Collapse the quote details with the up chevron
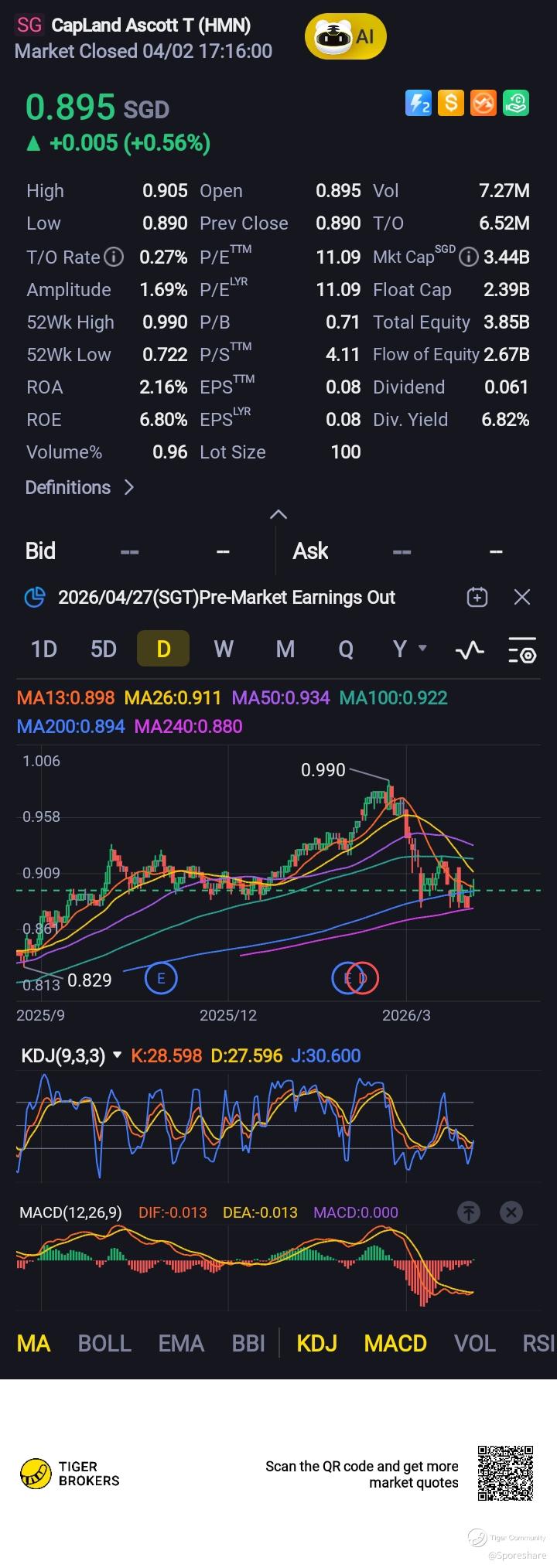Screen dimensions: 557x1568 pos(278,515)
